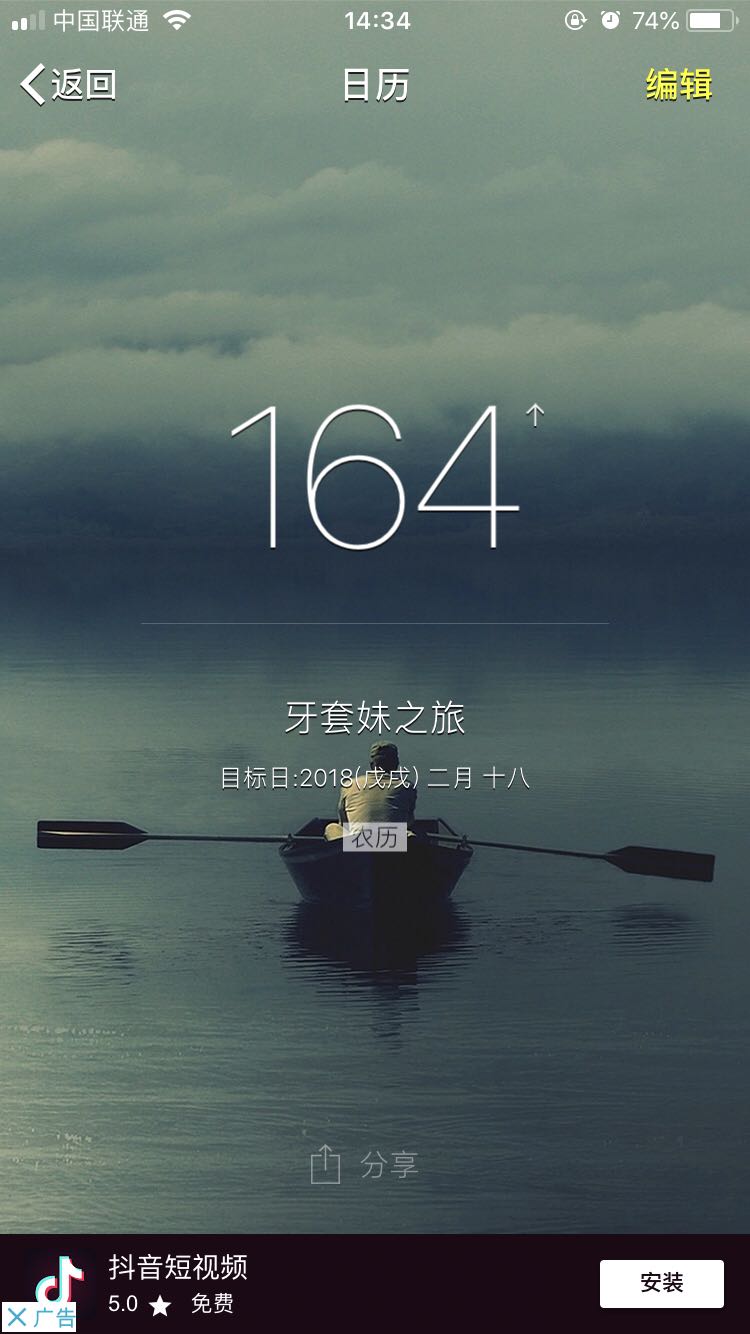Install 抖音短视频 with the 安装 button
The height and width of the screenshot is (1334, 750).
point(661,1283)
